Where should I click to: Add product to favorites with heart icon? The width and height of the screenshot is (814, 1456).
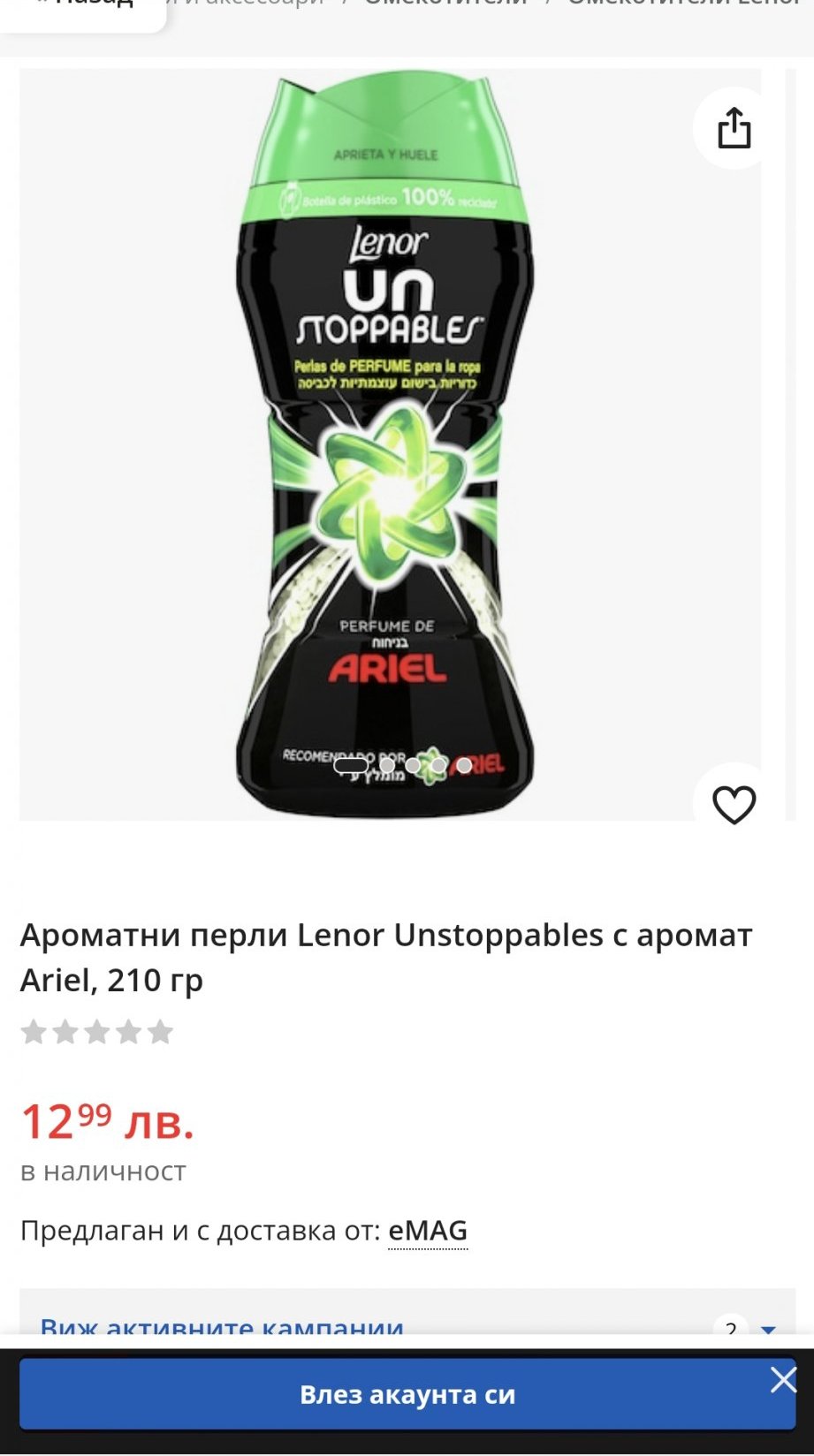pos(734,804)
